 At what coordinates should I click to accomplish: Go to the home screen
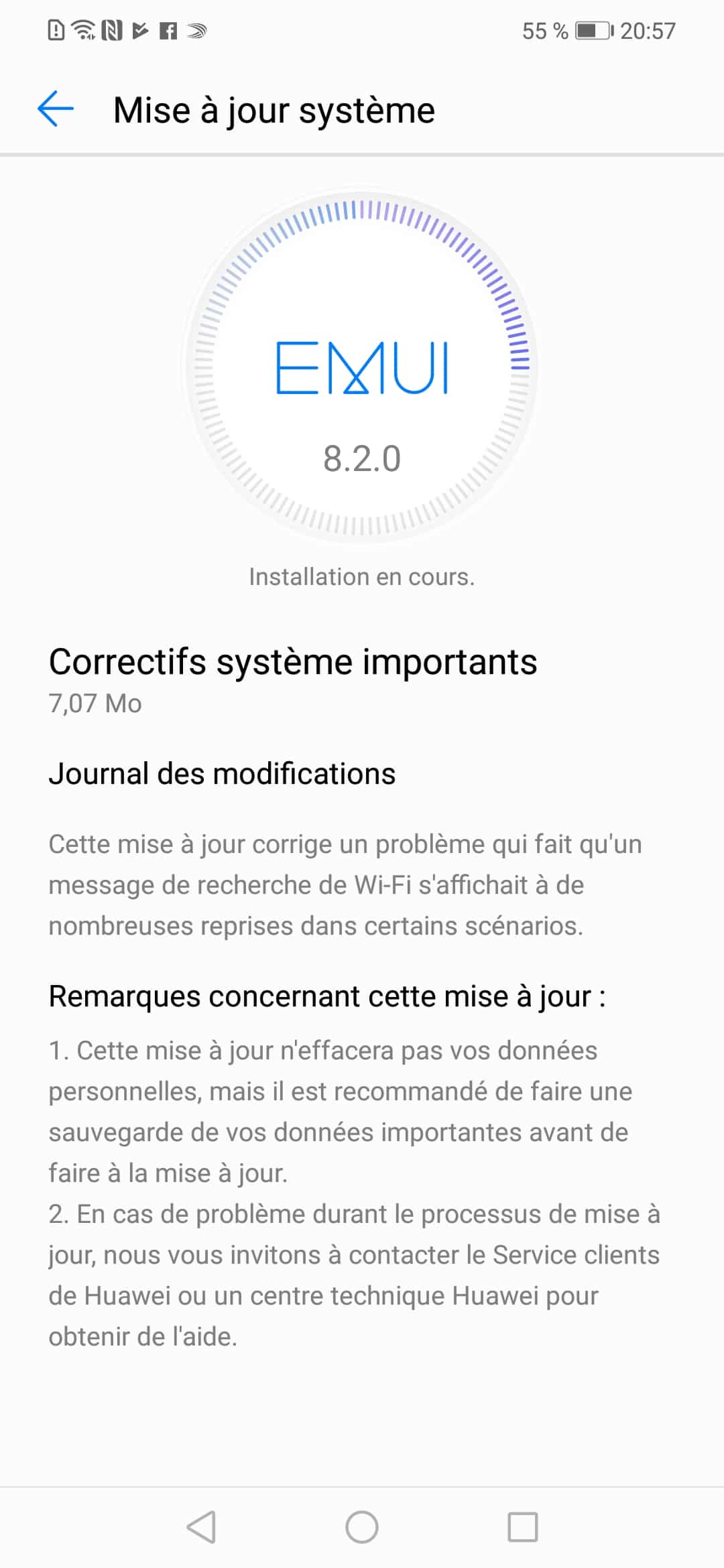[362, 1527]
